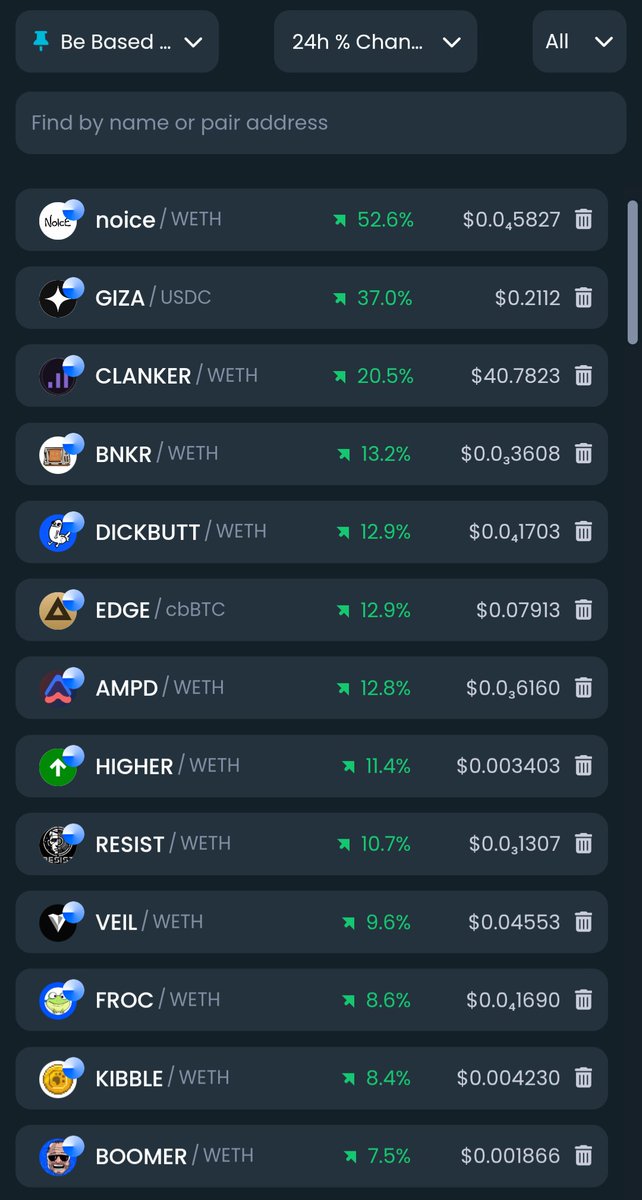Open the EDGE / cbBTC pair

click(x=311, y=610)
